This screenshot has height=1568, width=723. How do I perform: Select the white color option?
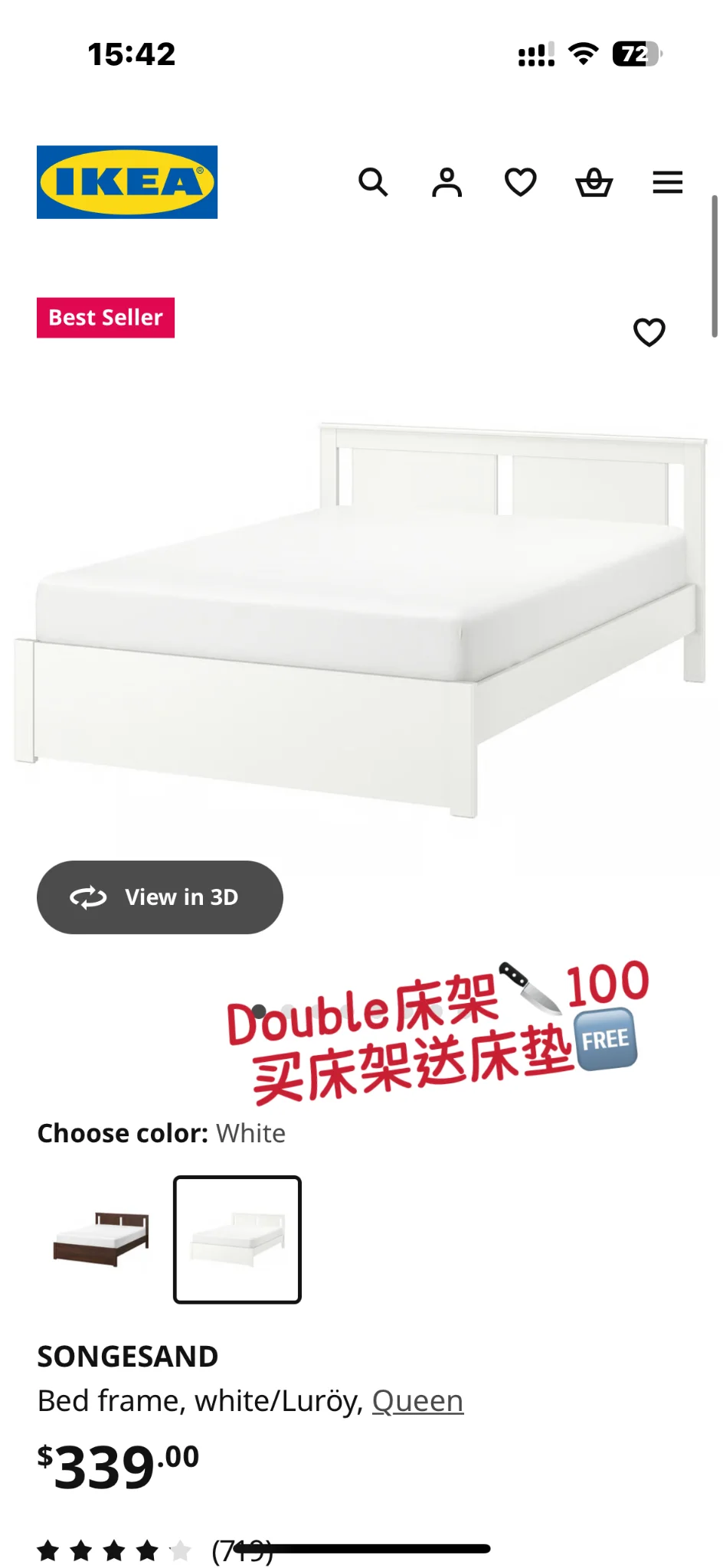pyautogui.click(x=237, y=1239)
